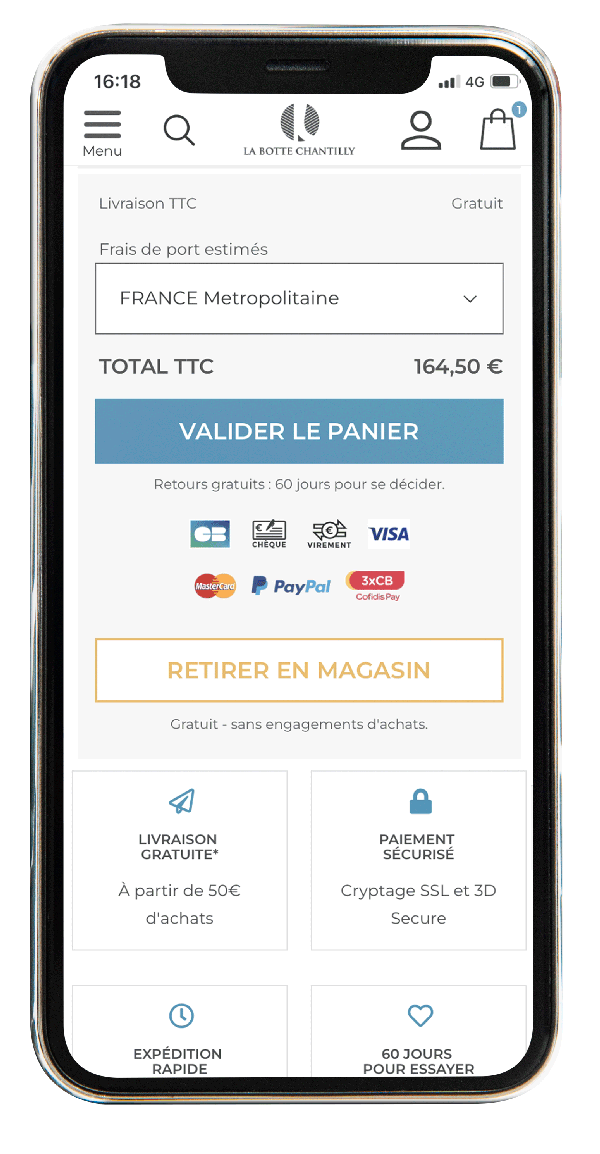Open the shopping bag cart

click(498, 130)
